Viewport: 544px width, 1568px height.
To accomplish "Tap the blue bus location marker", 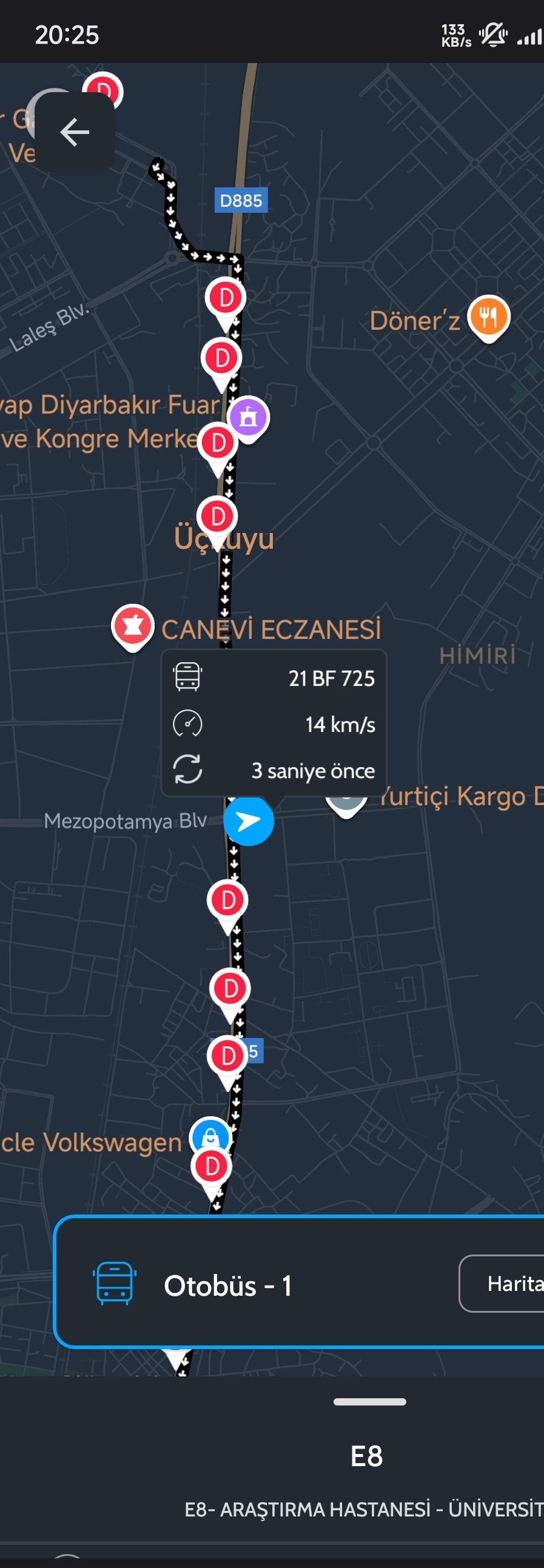I will click(x=248, y=821).
